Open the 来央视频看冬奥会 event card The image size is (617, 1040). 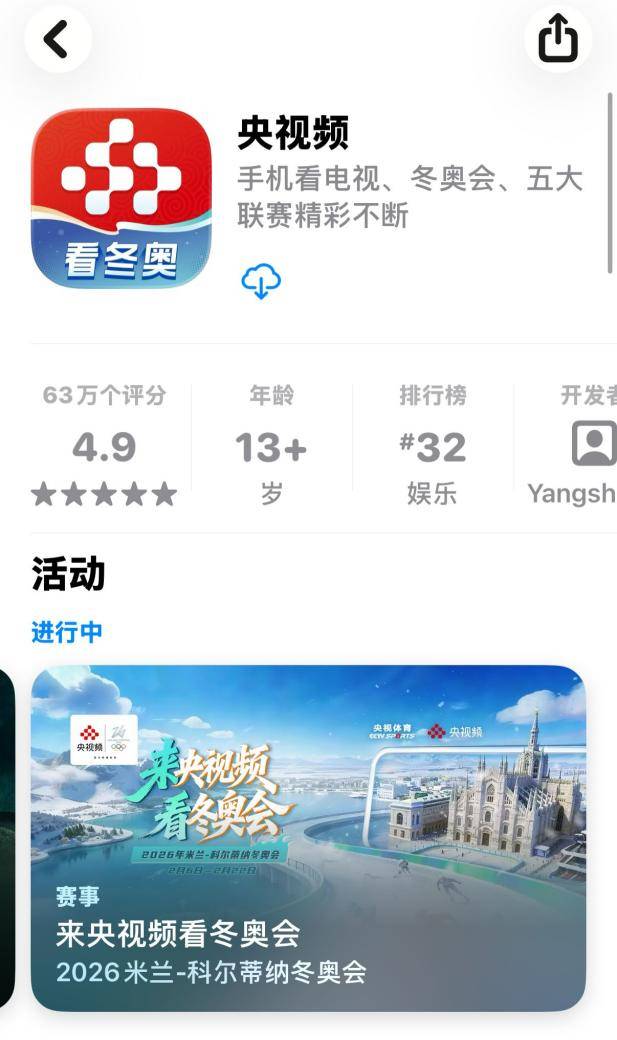308,838
